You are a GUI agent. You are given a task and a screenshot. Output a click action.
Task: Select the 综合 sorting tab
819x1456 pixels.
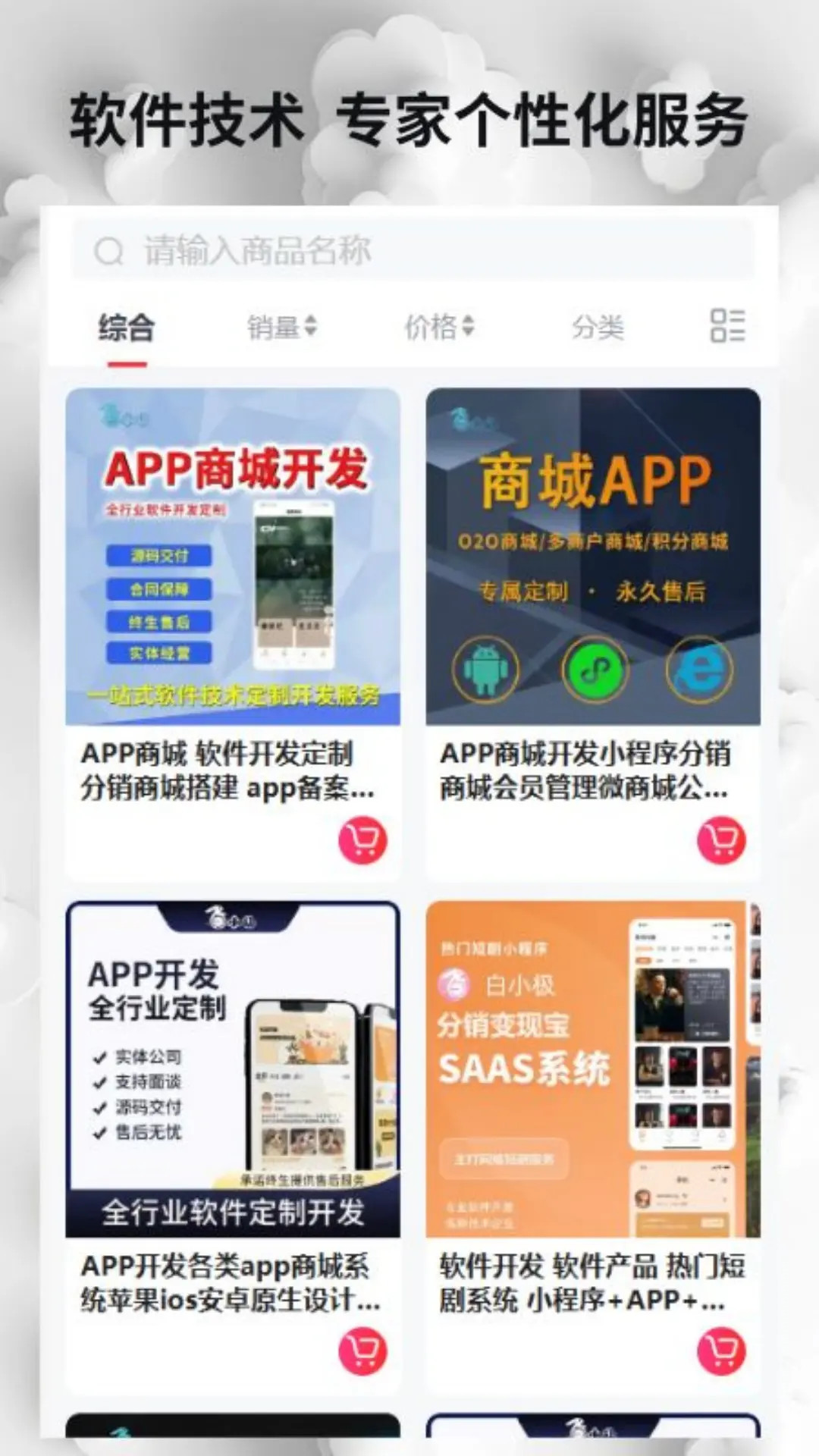pos(127,328)
